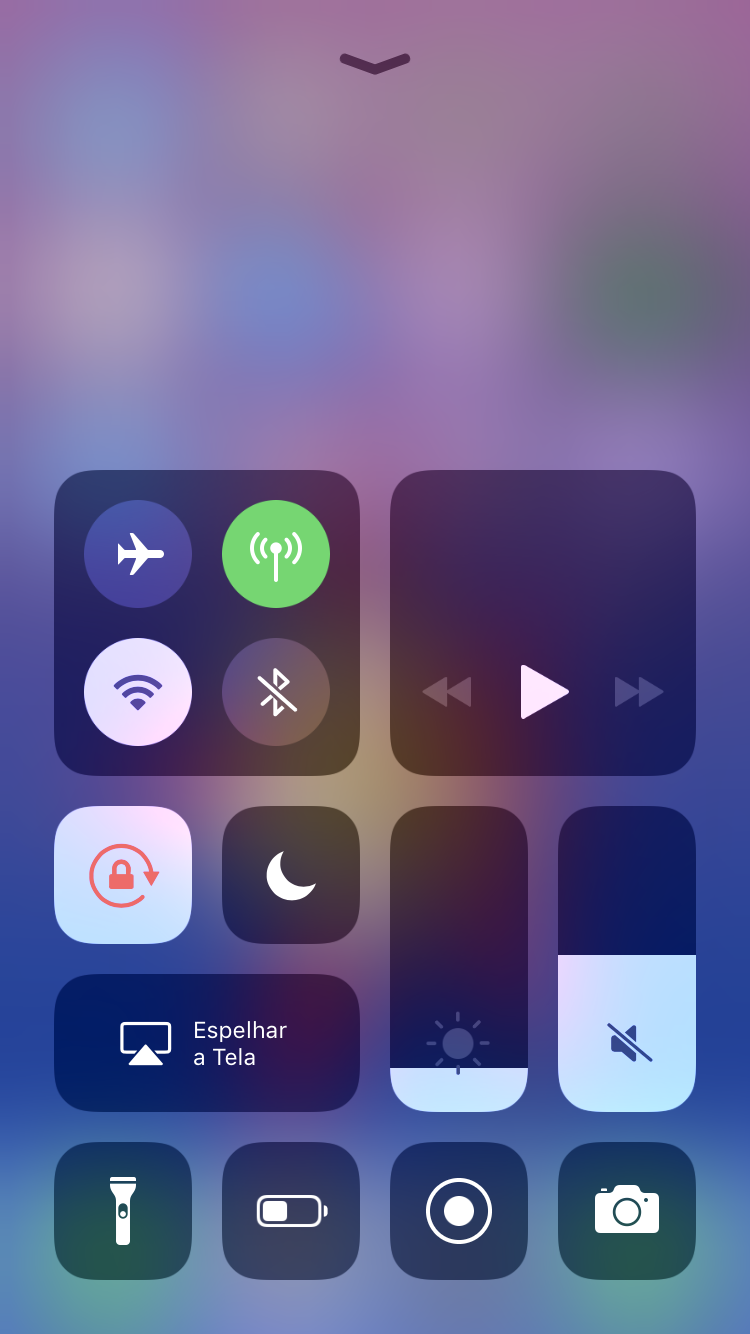Image resolution: width=750 pixels, height=1334 pixels.
Task: Turn on the flashlight
Action: point(123,1211)
